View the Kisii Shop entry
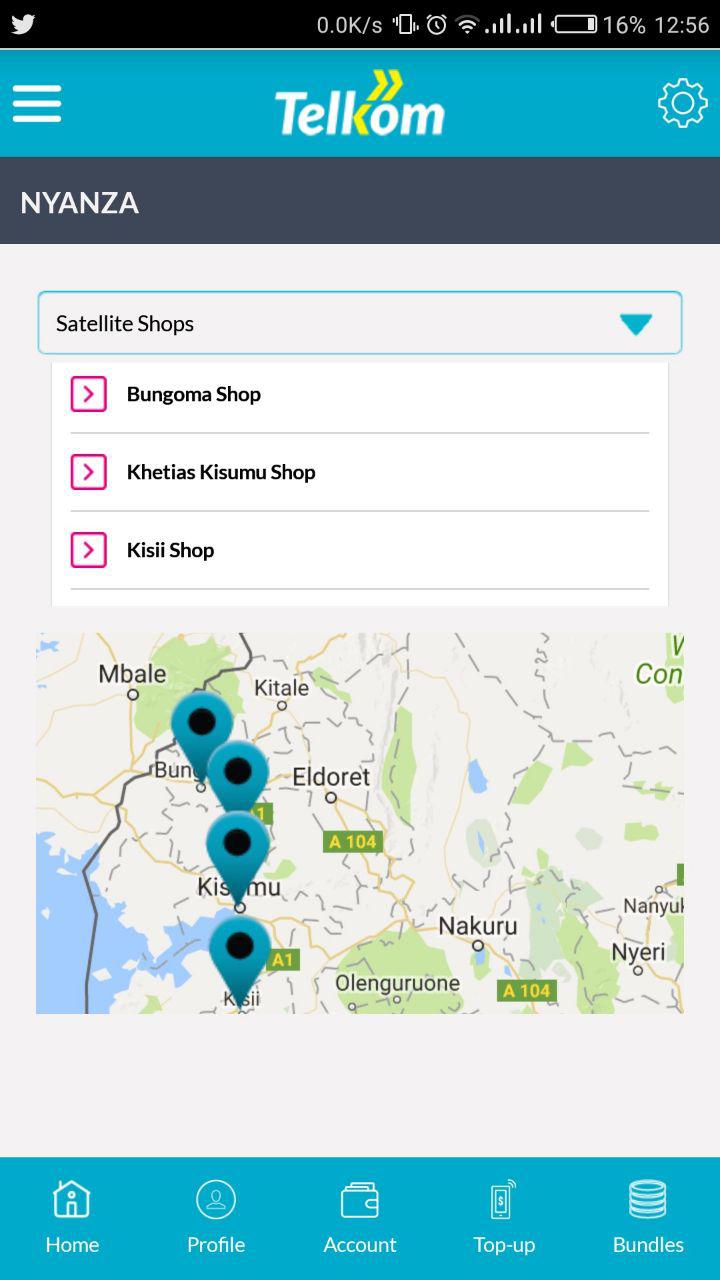Viewport: 720px width, 1280px height. [360, 550]
